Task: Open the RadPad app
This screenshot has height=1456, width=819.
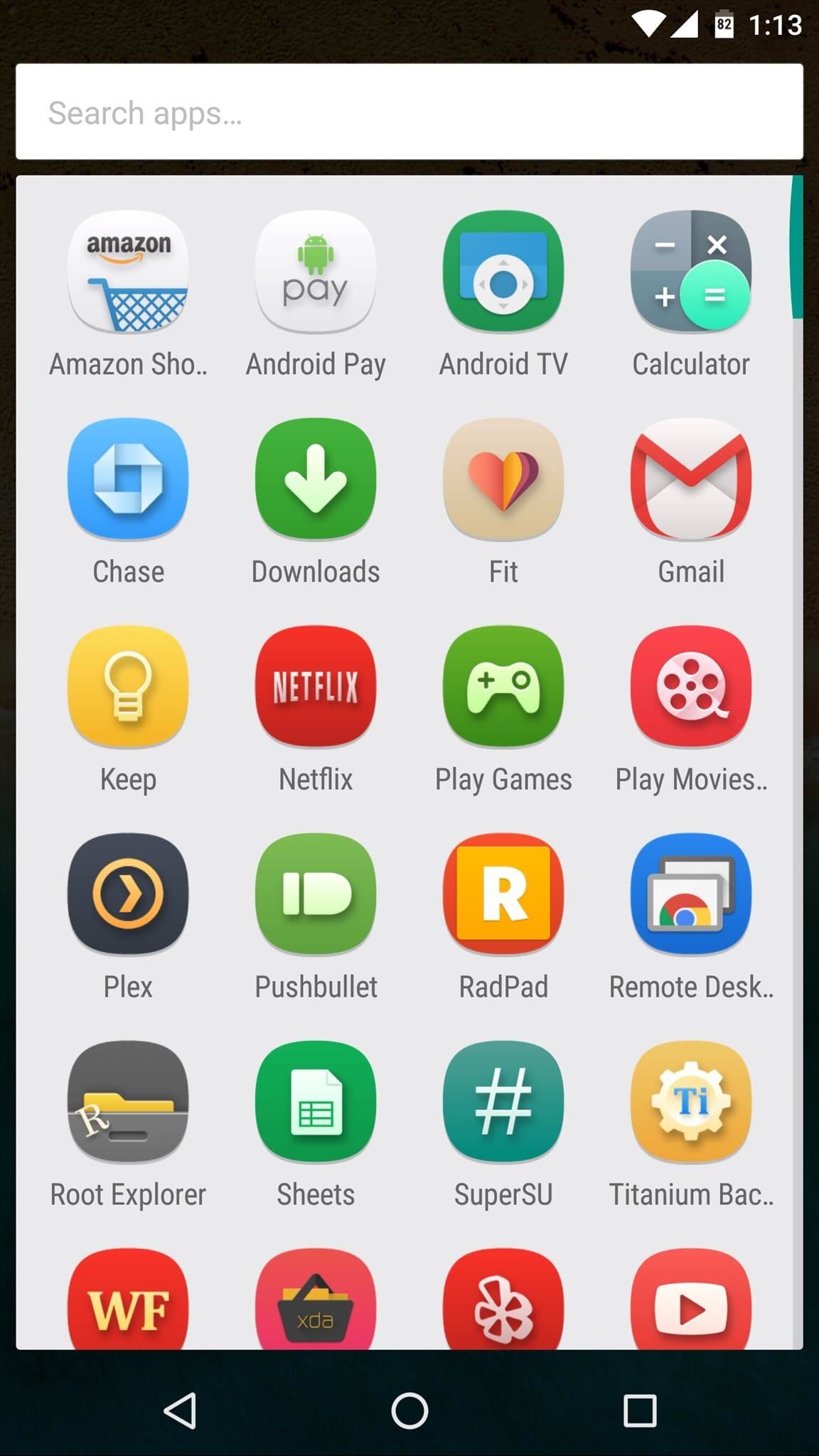Action: [x=503, y=894]
